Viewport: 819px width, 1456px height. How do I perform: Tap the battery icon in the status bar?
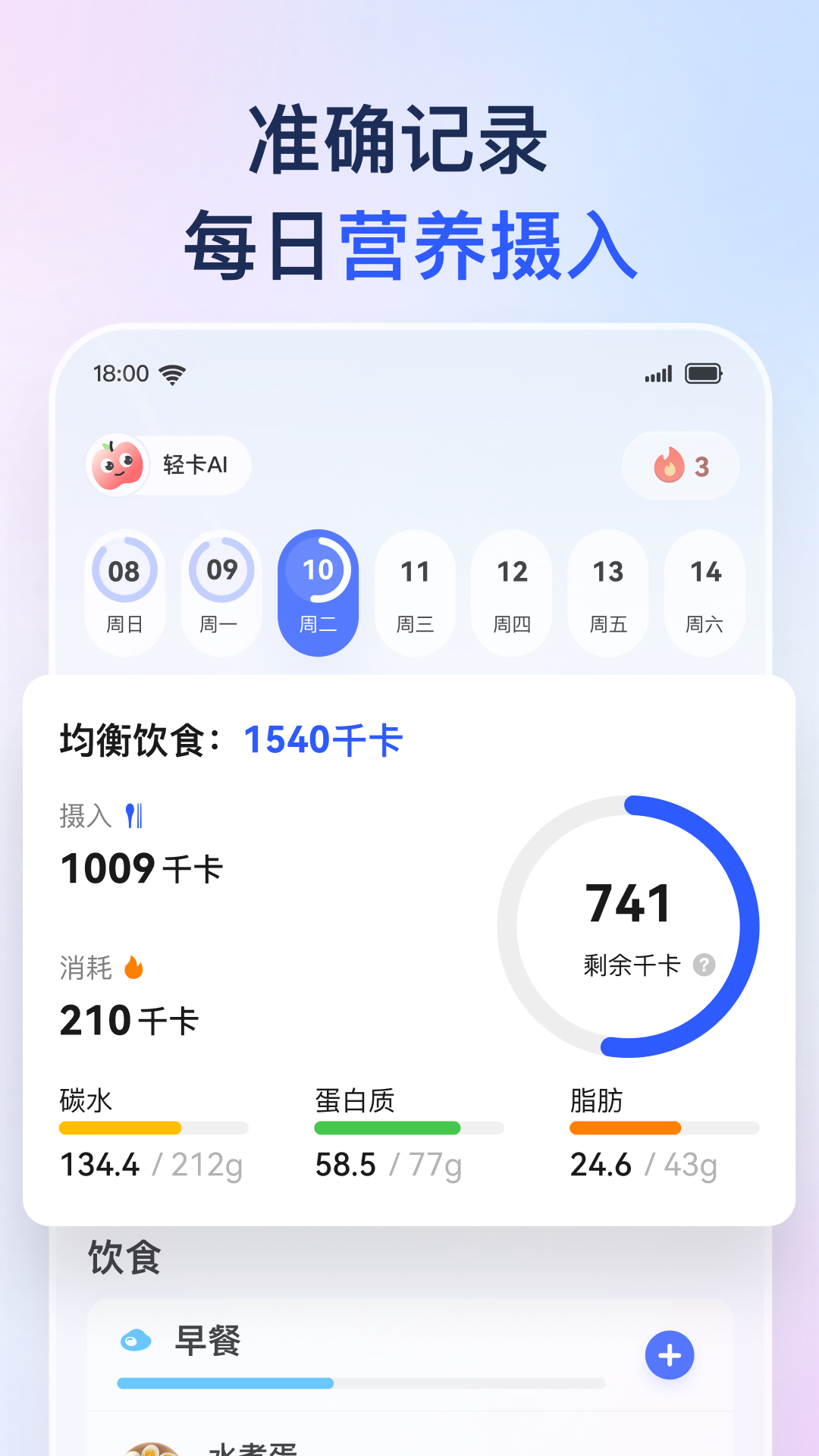click(704, 373)
